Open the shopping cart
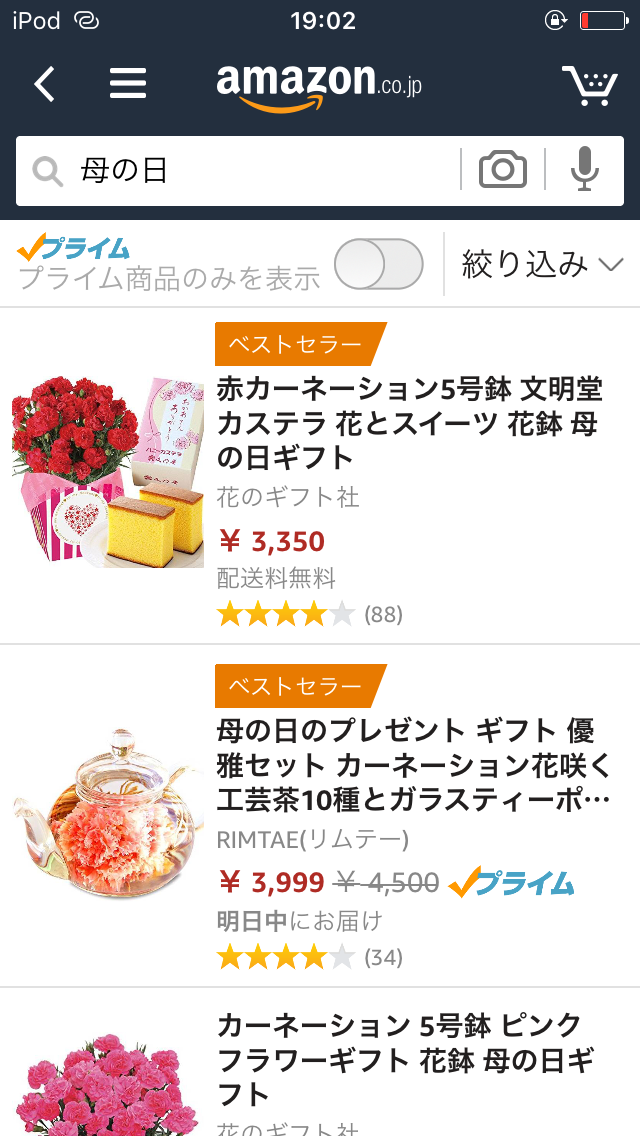The image size is (640, 1136). [589, 85]
